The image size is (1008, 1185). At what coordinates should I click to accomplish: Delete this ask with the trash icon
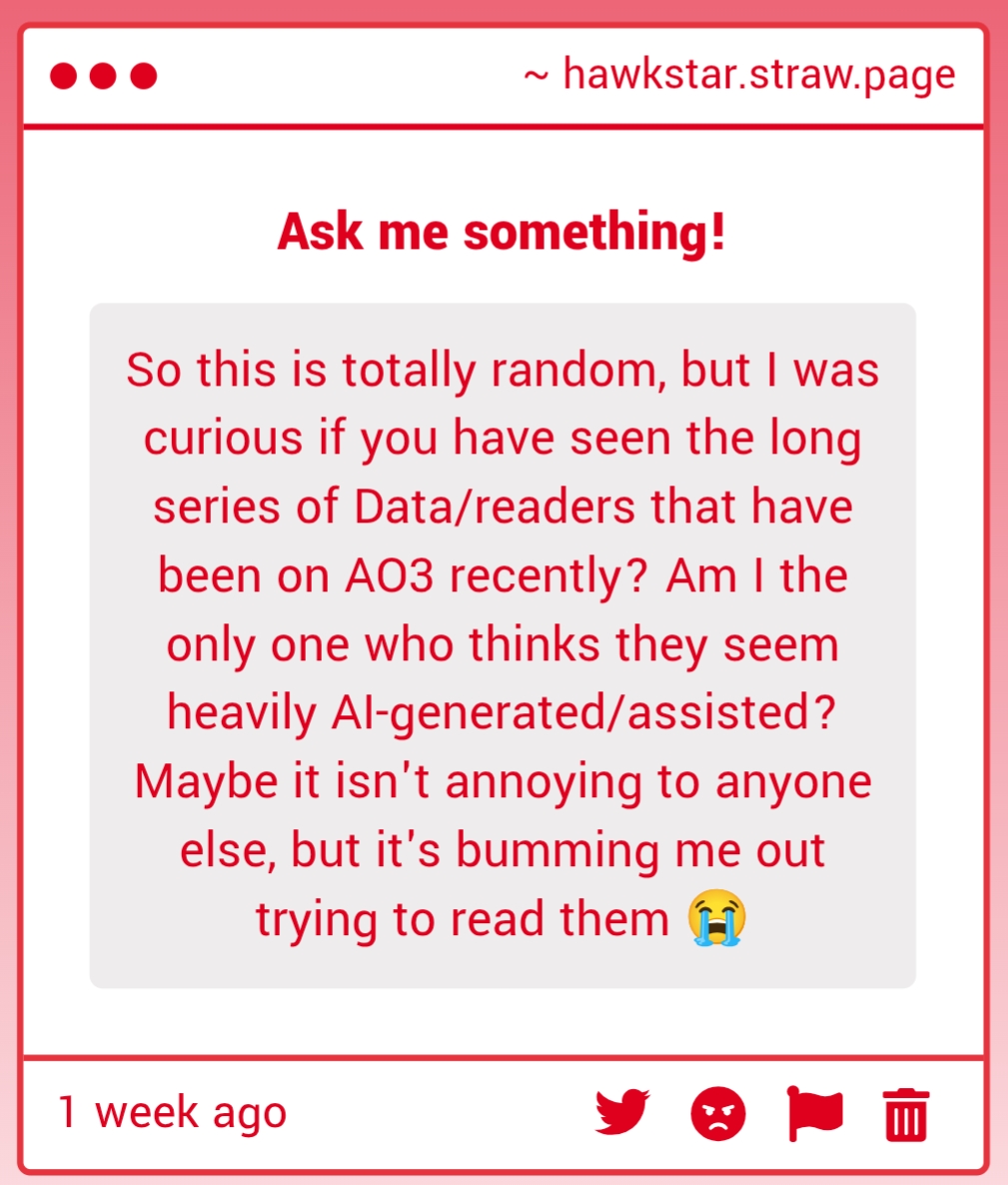[906, 1114]
